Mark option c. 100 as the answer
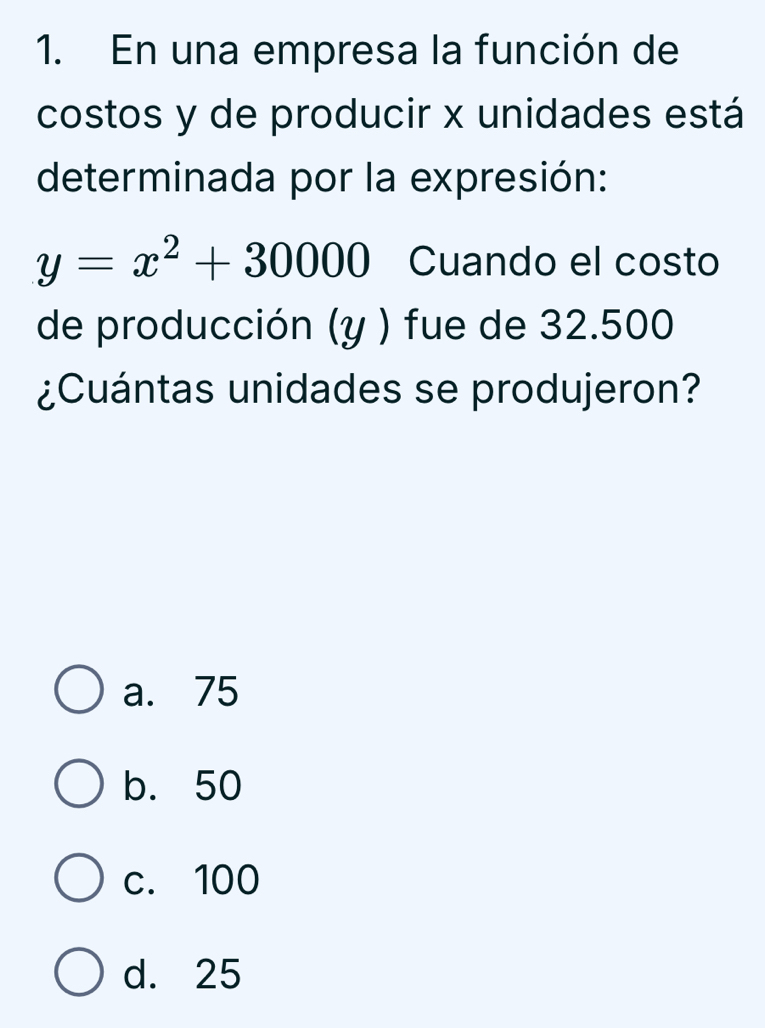765x1028 pixels. pyautogui.click(x=81, y=881)
